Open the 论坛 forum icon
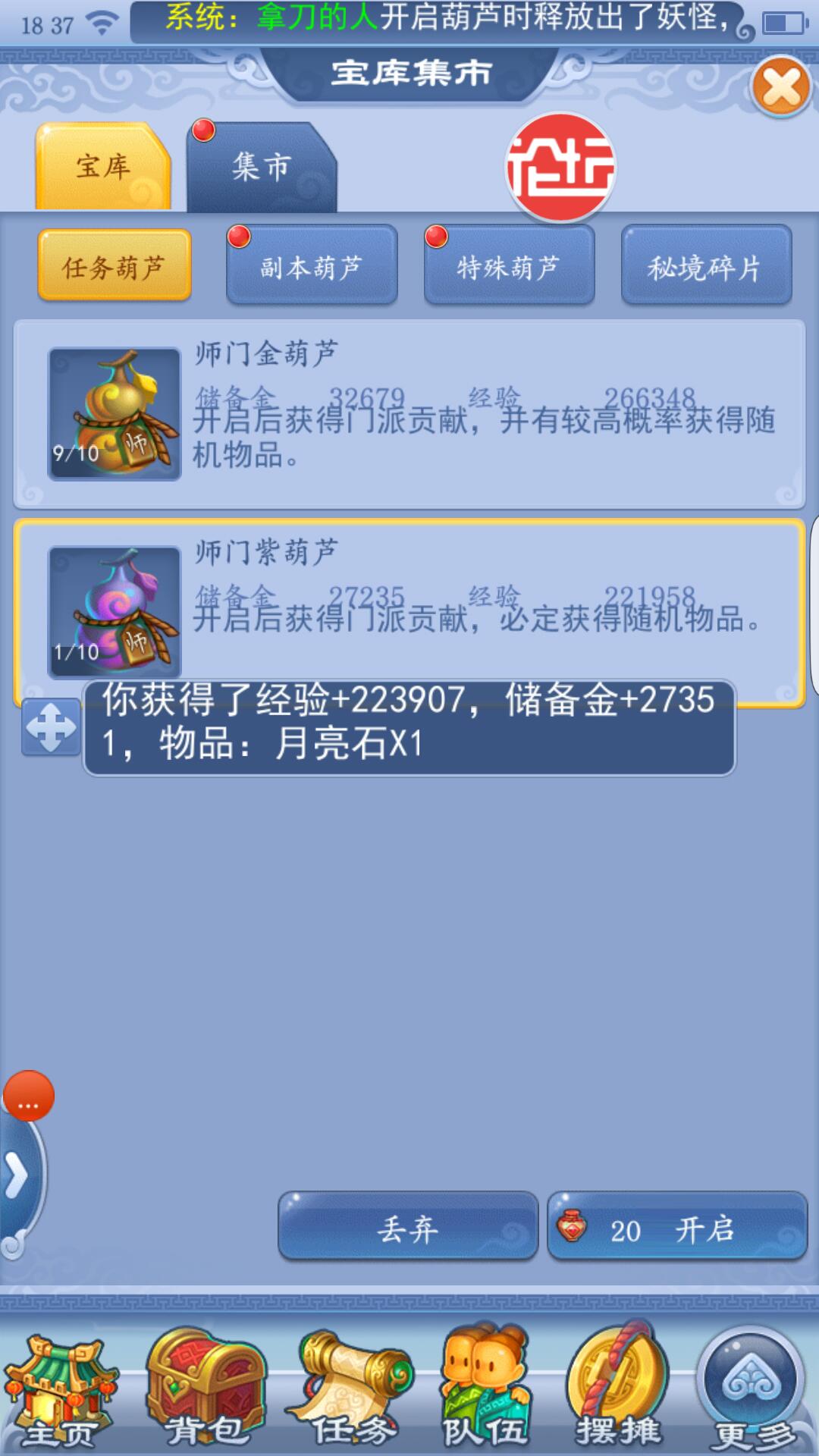Image resolution: width=819 pixels, height=1456 pixels. tap(560, 168)
